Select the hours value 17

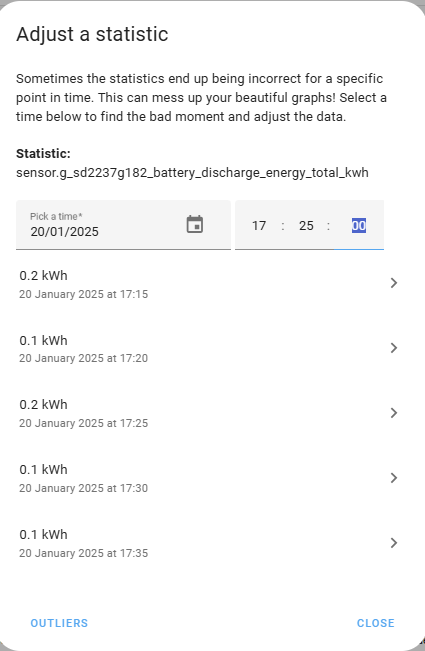(259, 225)
